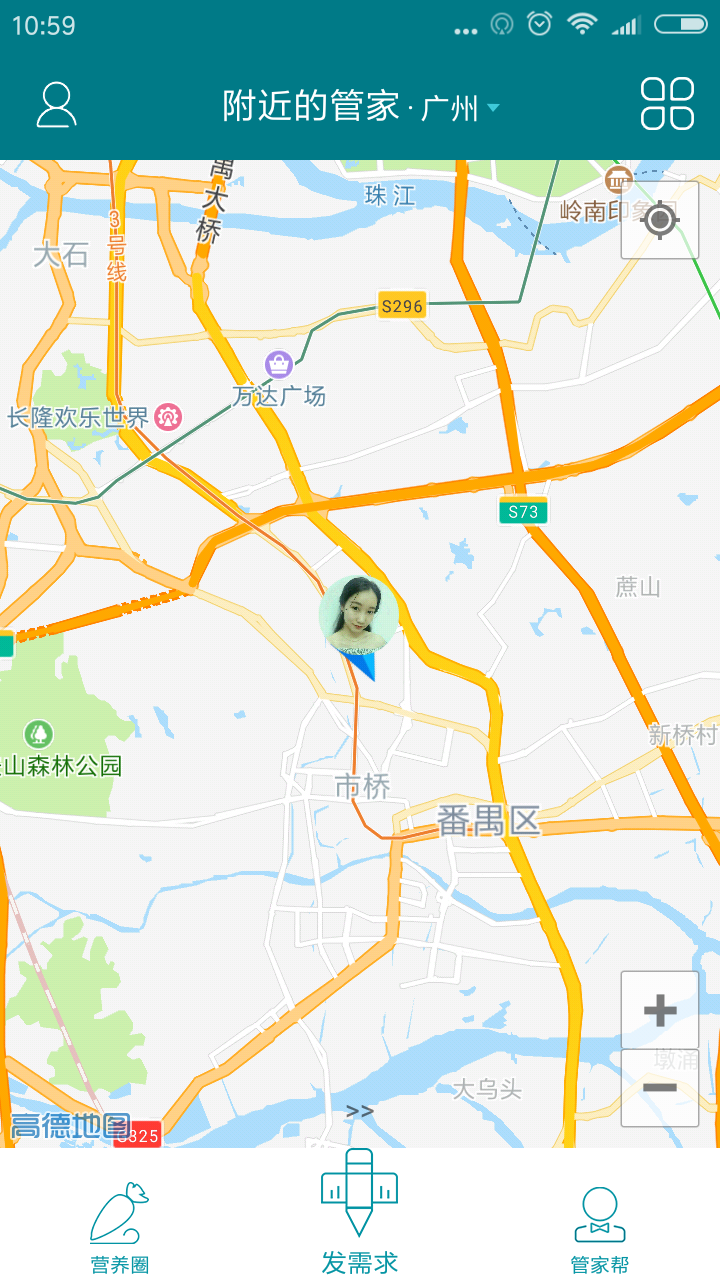Image resolution: width=720 pixels, height=1280 pixels.
Task: Recenter map to my location
Action: (x=660, y=220)
